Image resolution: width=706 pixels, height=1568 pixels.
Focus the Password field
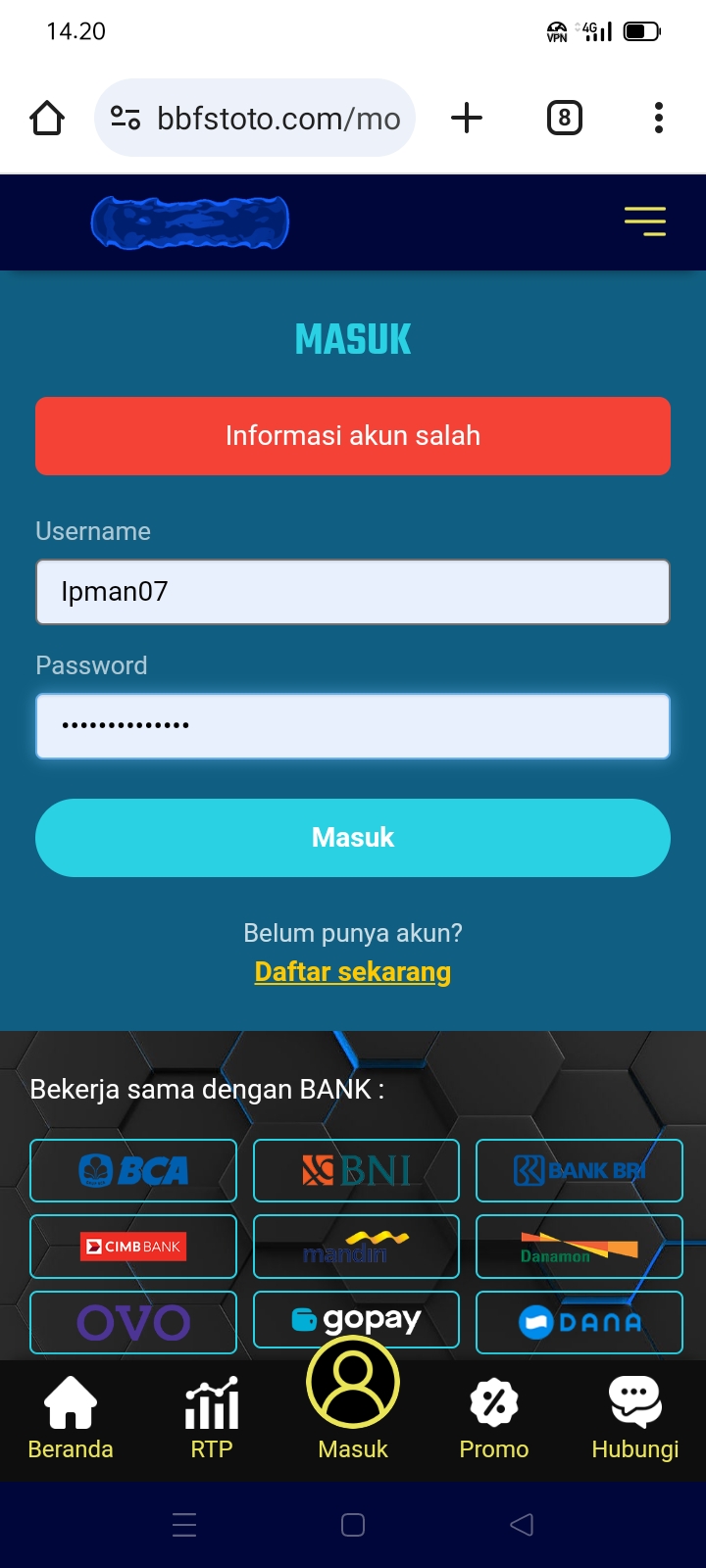point(353,726)
